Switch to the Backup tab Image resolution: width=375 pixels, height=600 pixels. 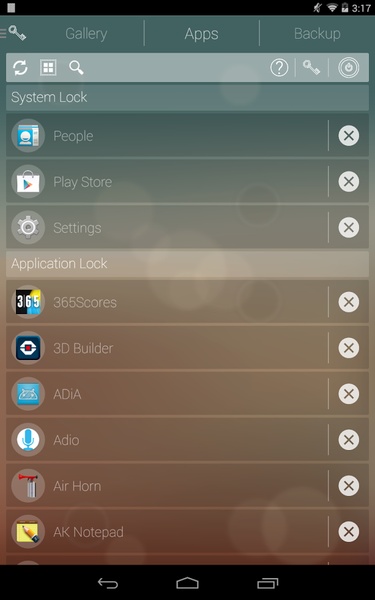tap(317, 34)
